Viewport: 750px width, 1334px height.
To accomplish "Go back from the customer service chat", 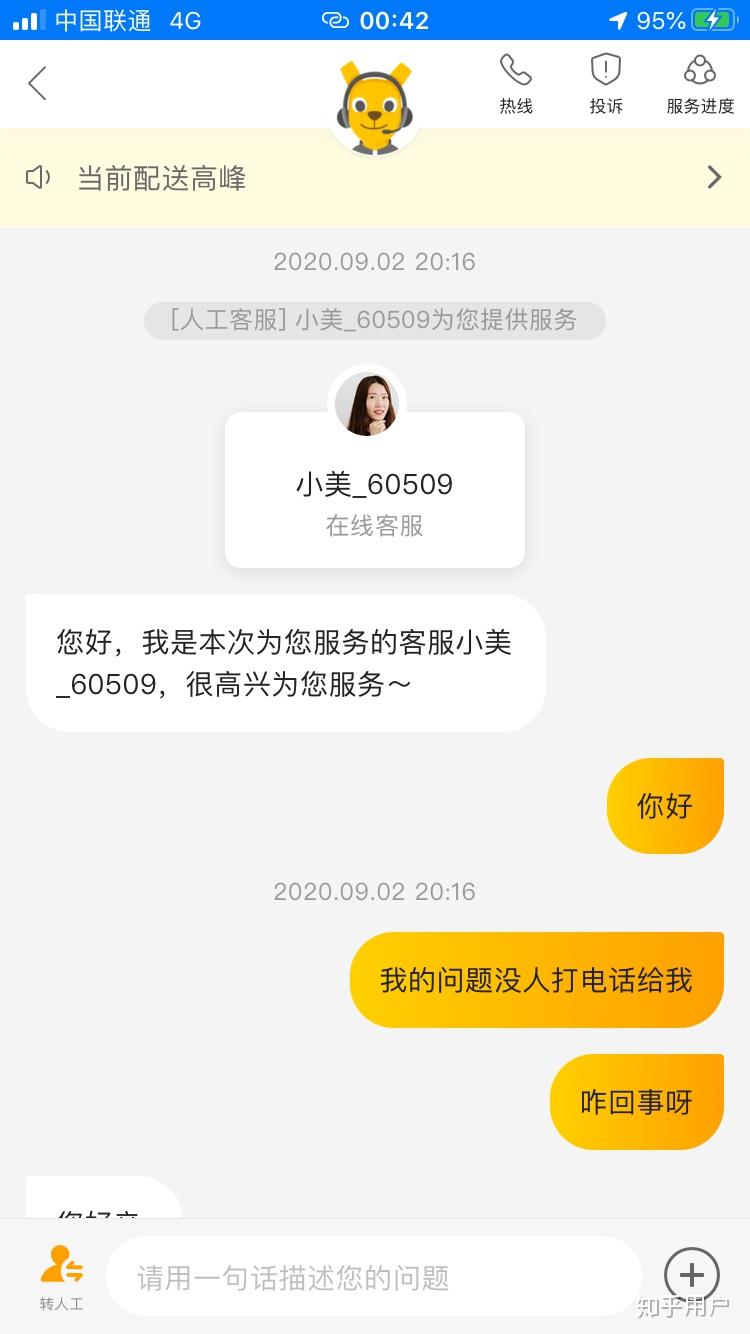I will tap(38, 84).
